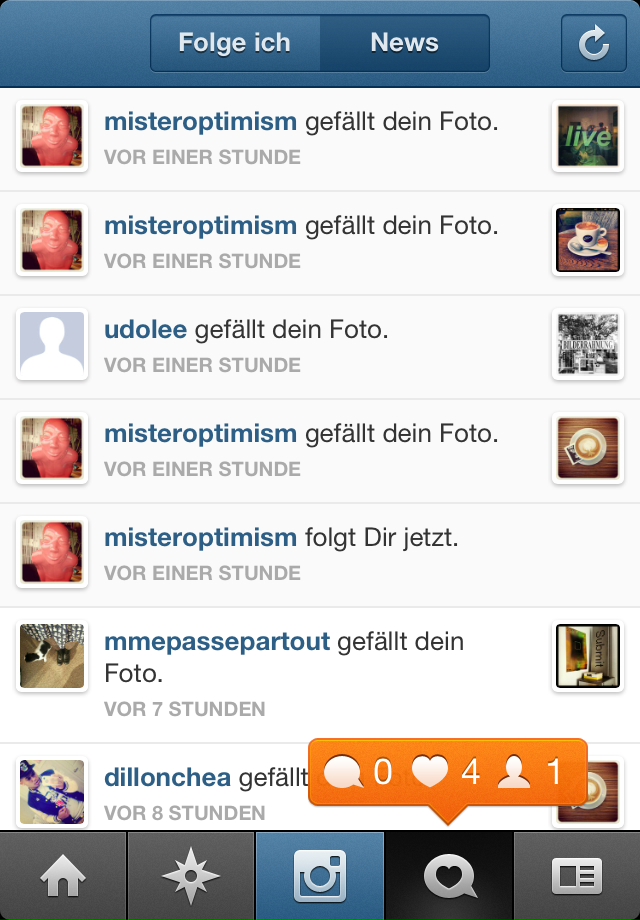Tap udolee's blank avatar
This screenshot has width=640, height=920.
click(52, 345)
